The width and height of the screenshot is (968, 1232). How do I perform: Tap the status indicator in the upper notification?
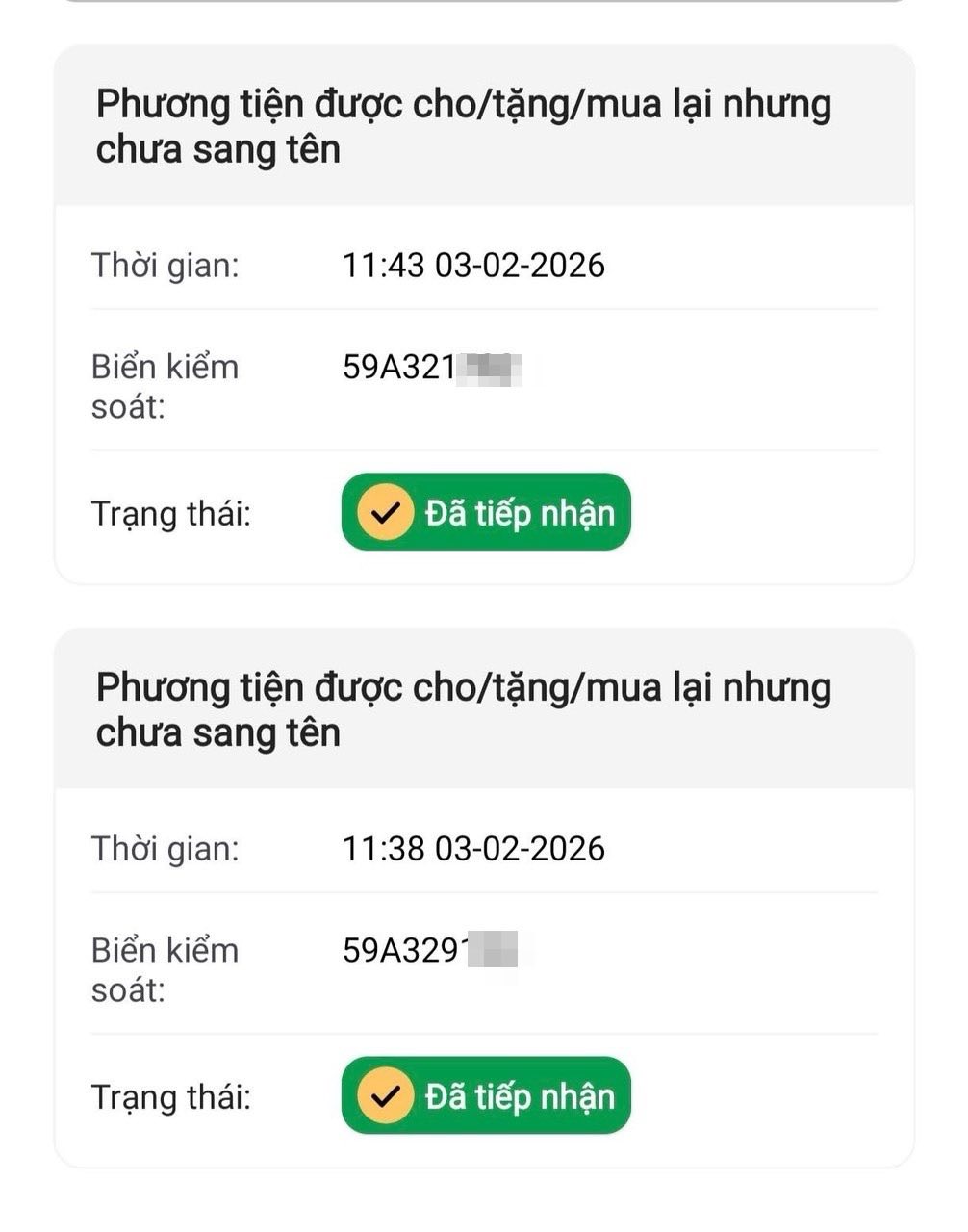(484, 513)
